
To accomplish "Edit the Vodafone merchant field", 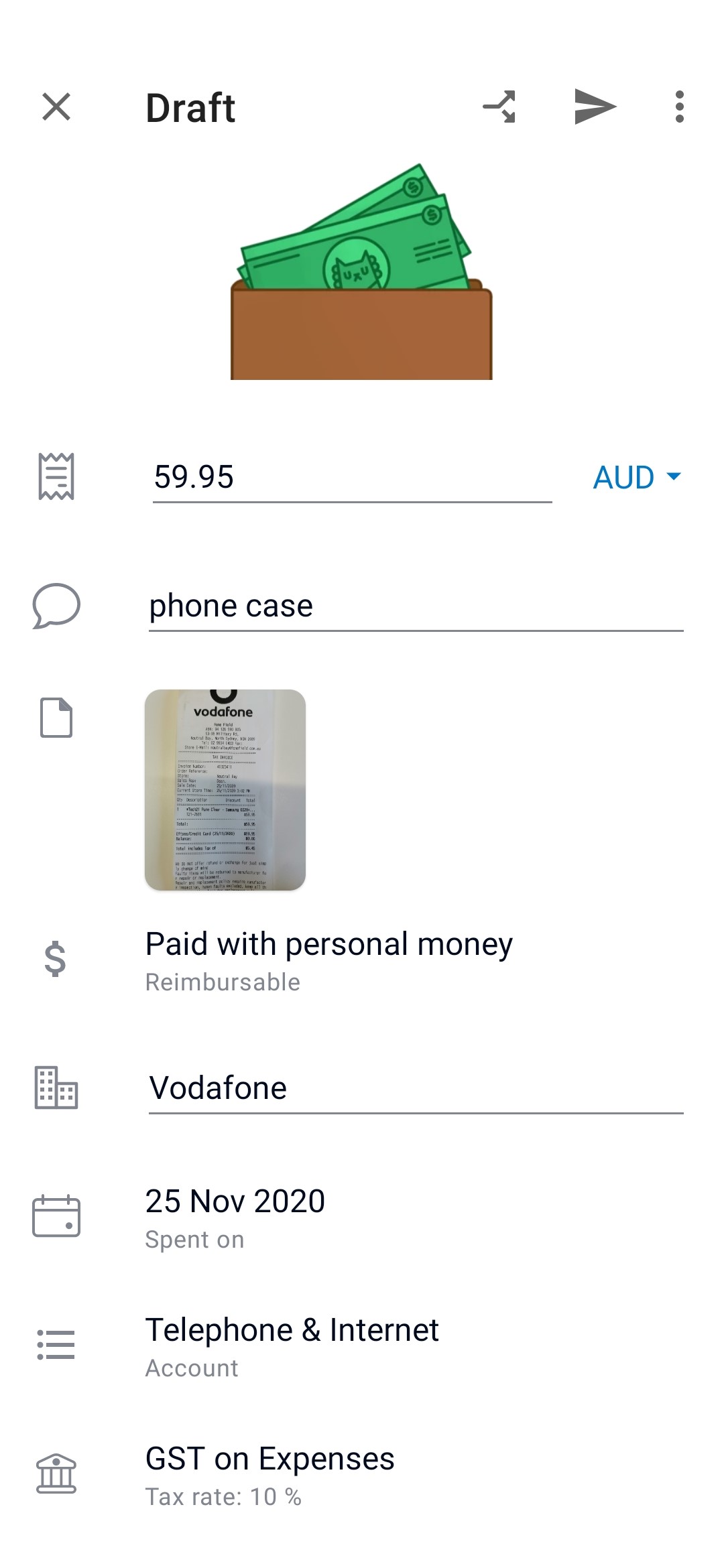I will pyautogui.click(x=415, y=1088).
